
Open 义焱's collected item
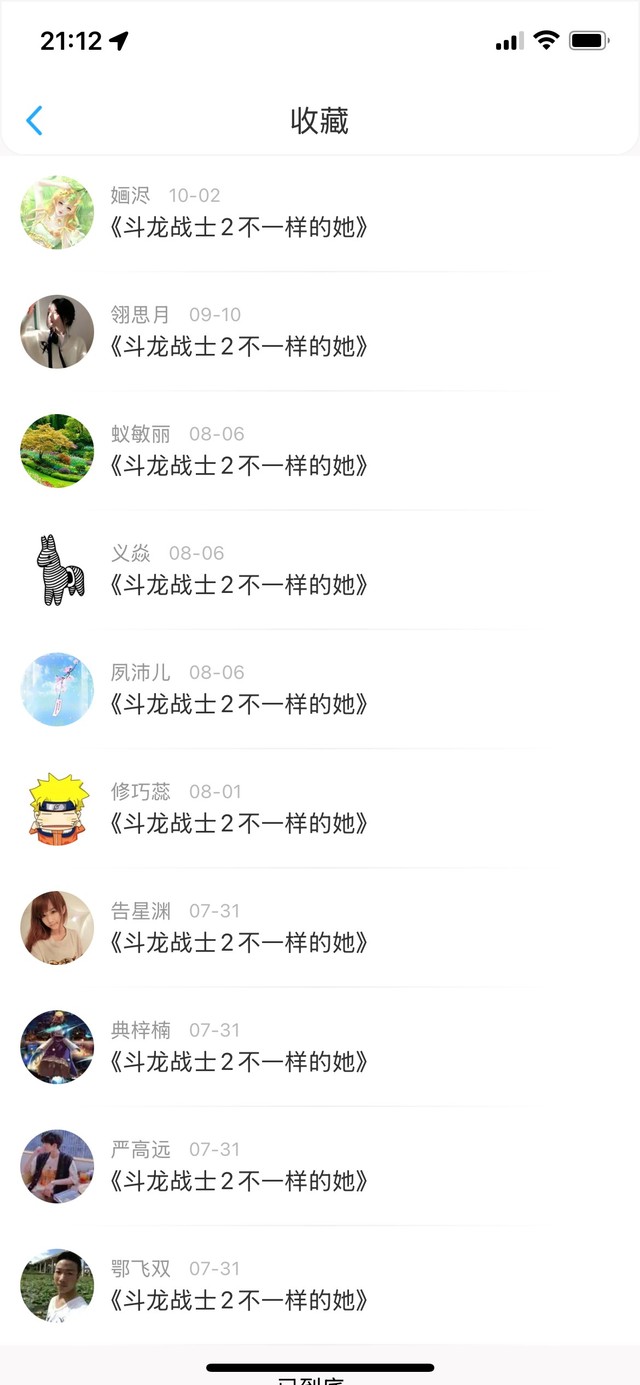239,584
